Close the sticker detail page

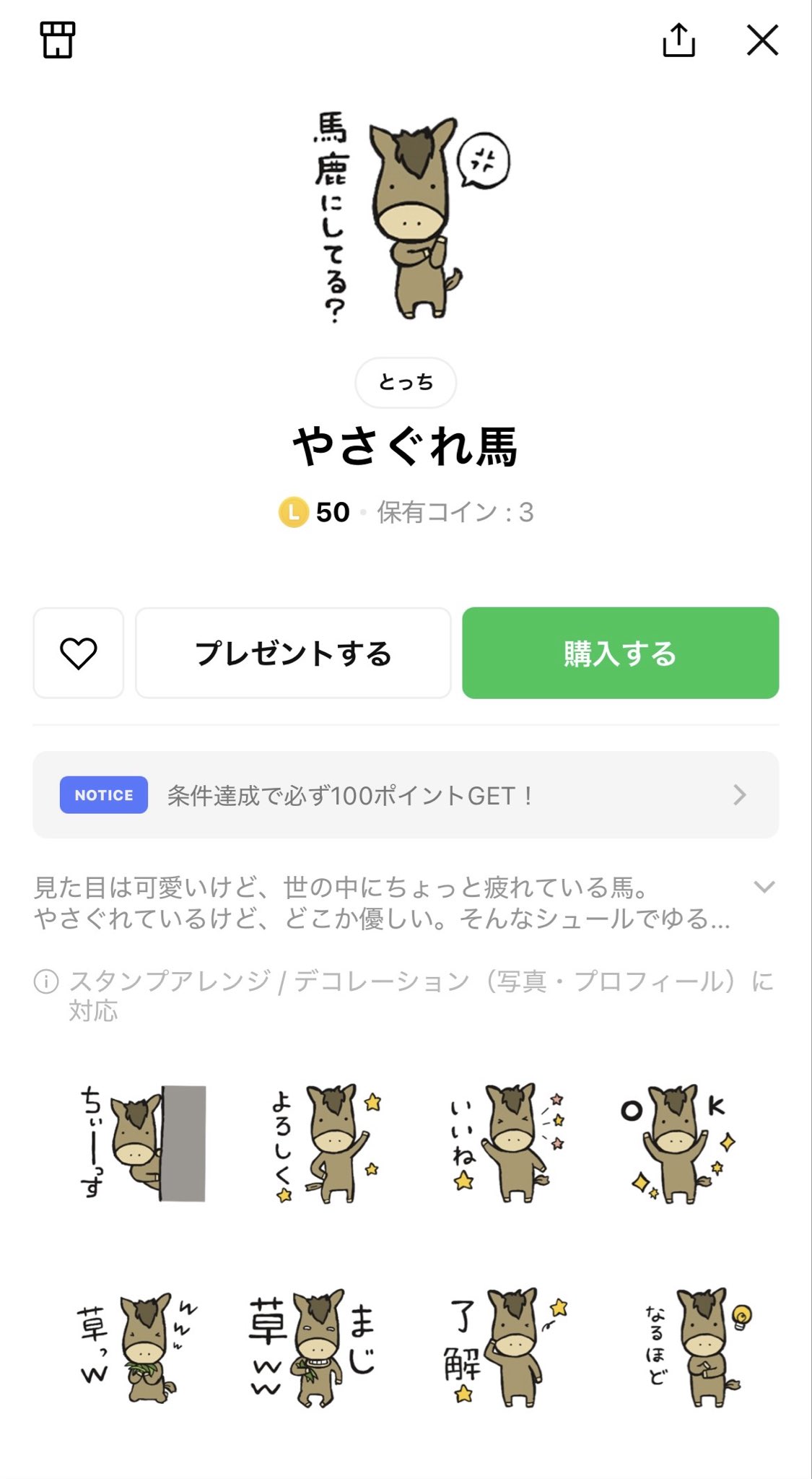pyautogui.click(x=762, y=40)
